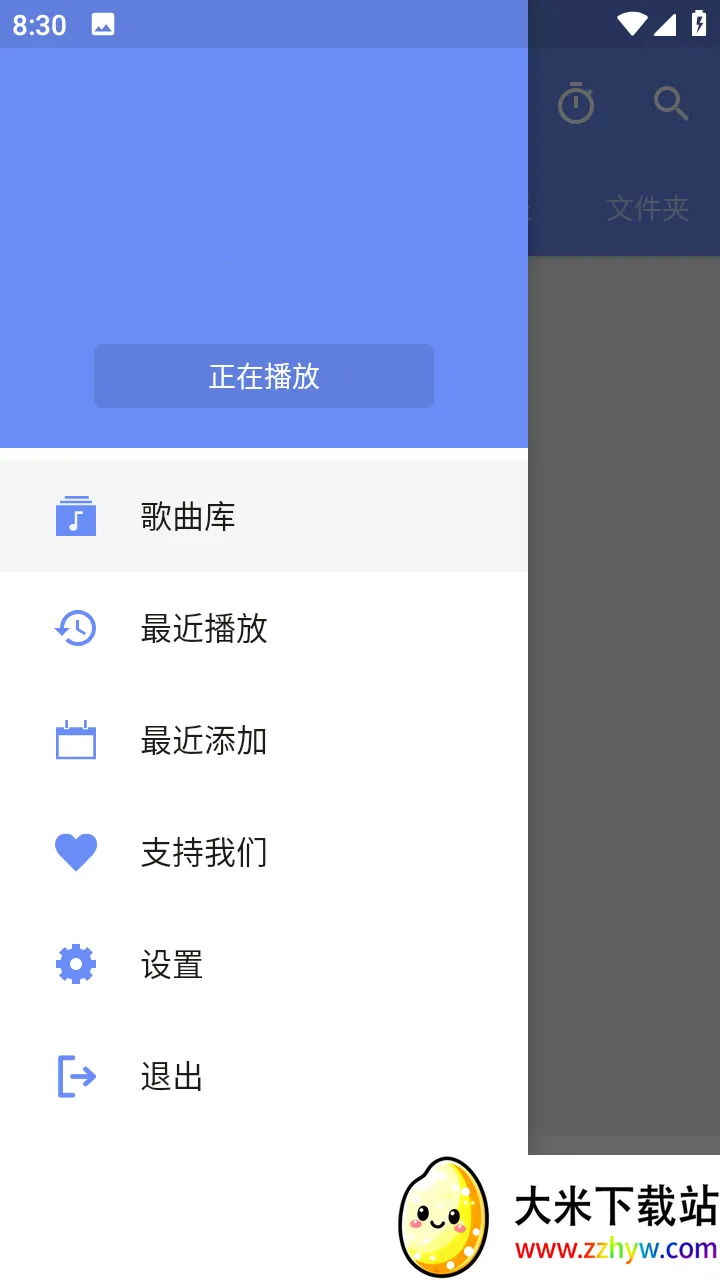Image resolution: width=720 pixels, height=1280 pixels.
Task: Tap the clock showing 8:30
Action: 39,24
